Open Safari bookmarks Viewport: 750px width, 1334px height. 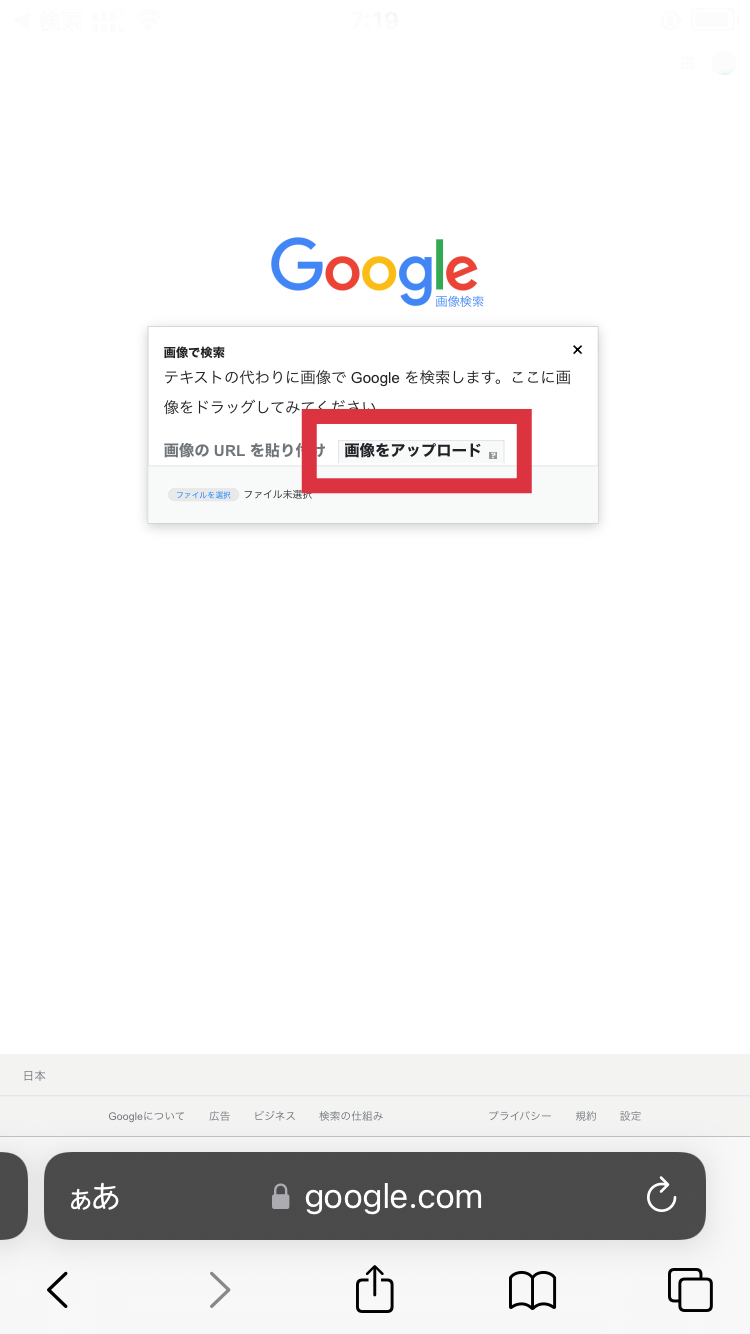(x=532, y=1290)
